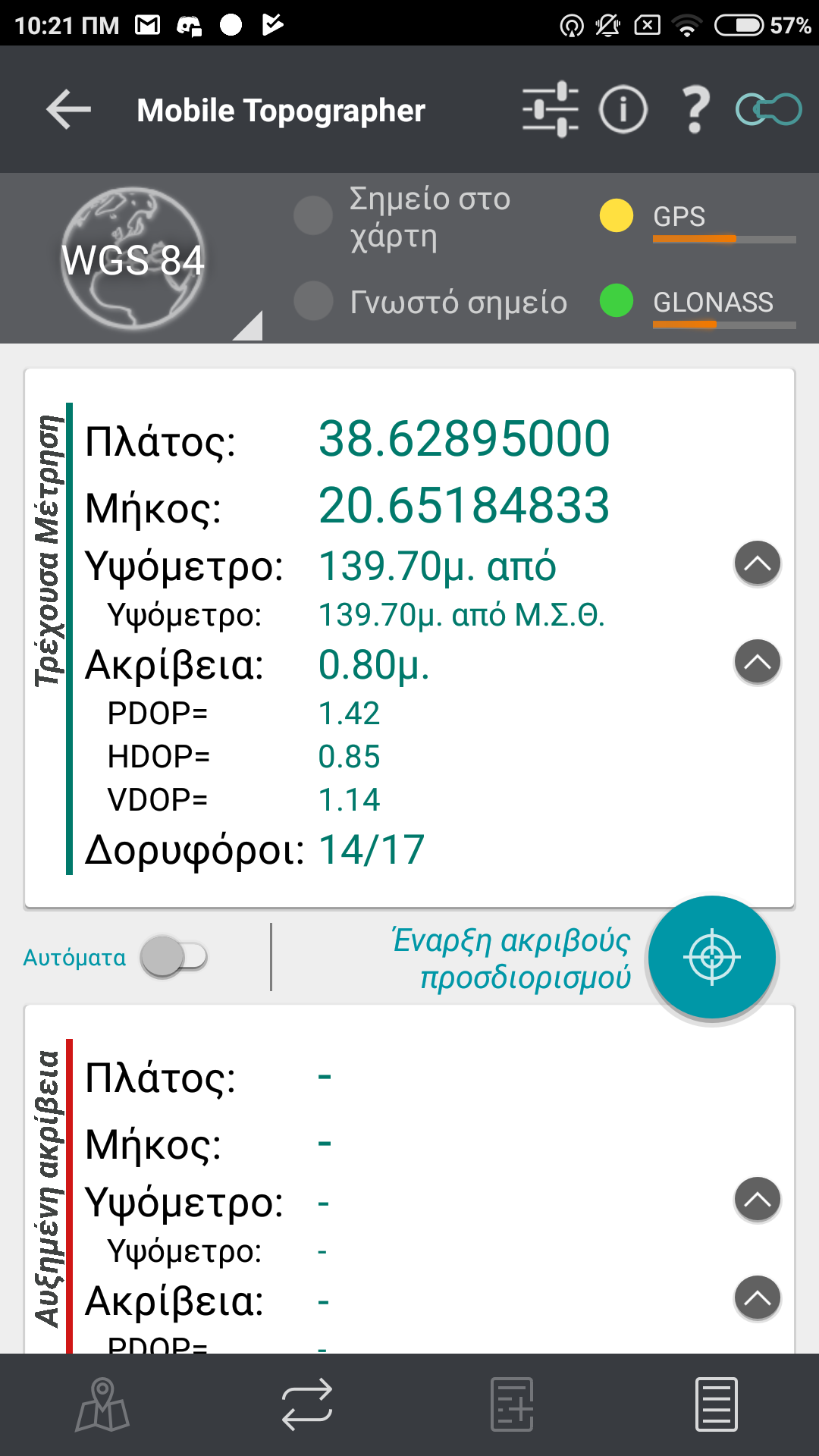819x1456 pixels.
Task: Collapse current measurement Ακρίβεια details
Action: (757, 662)
